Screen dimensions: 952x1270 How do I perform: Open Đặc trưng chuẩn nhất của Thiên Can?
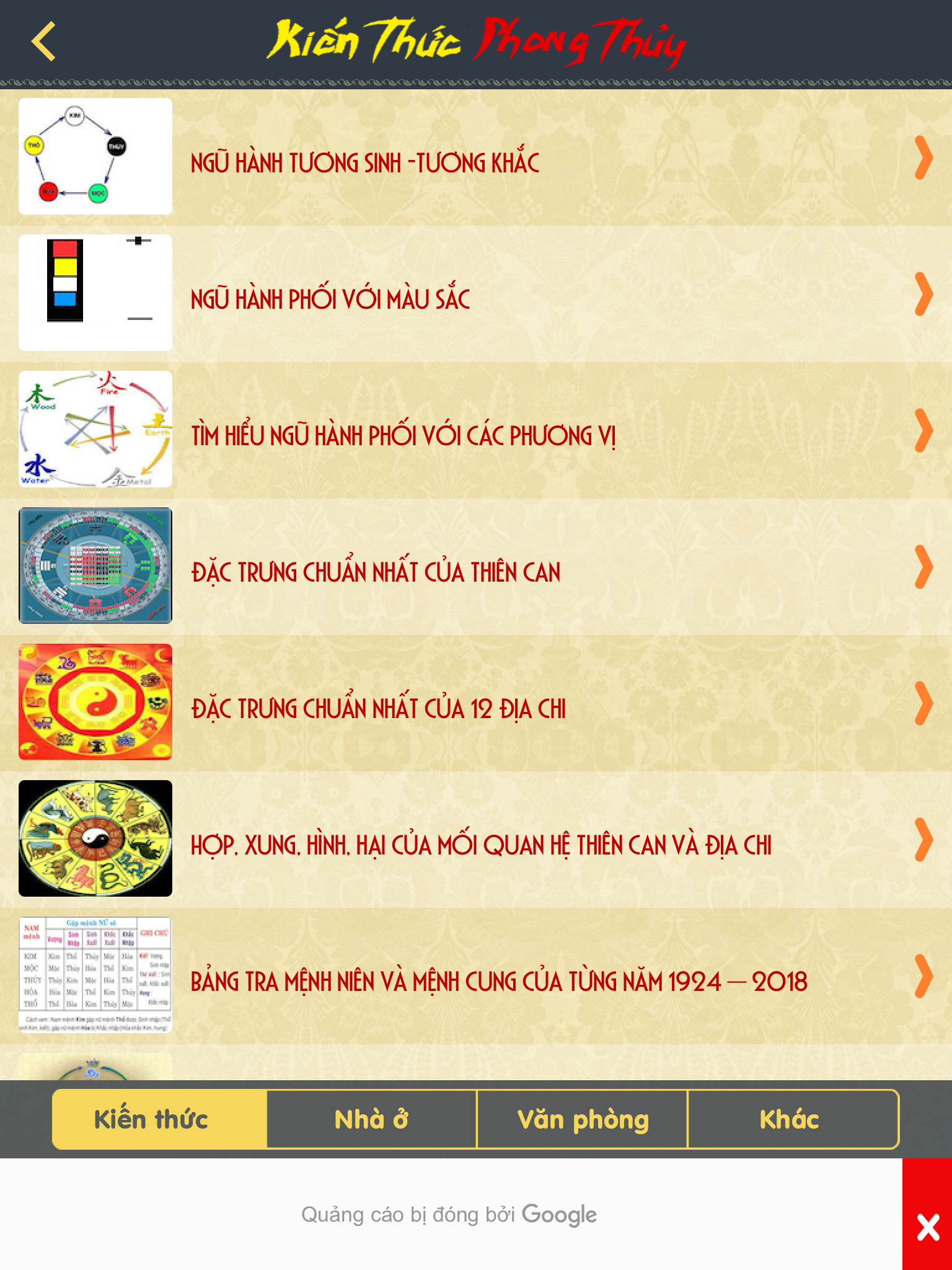[x=476, y=567]
